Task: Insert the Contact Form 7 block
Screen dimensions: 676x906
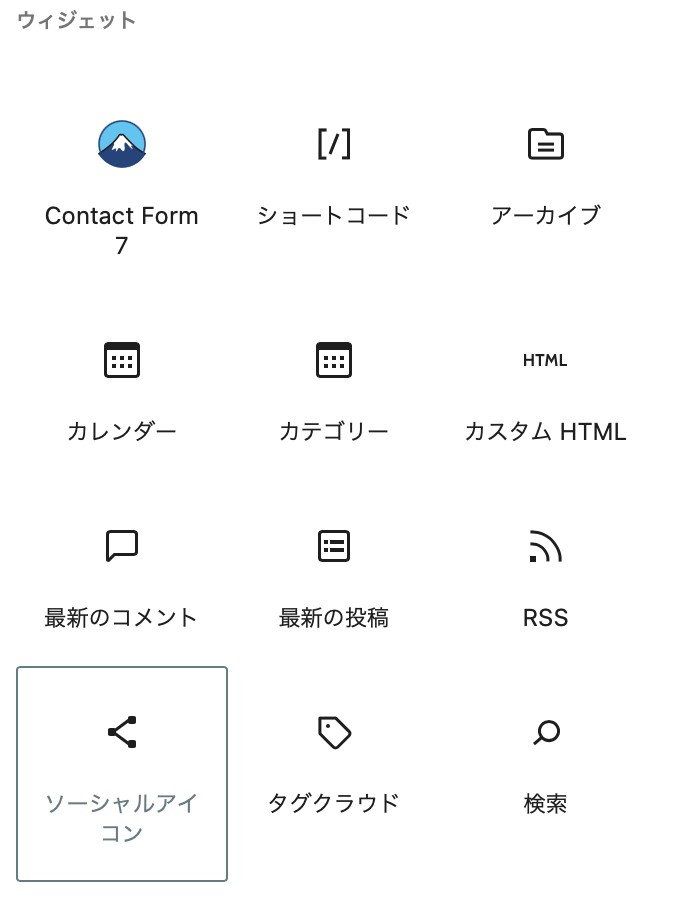Action: coord(122,178)
